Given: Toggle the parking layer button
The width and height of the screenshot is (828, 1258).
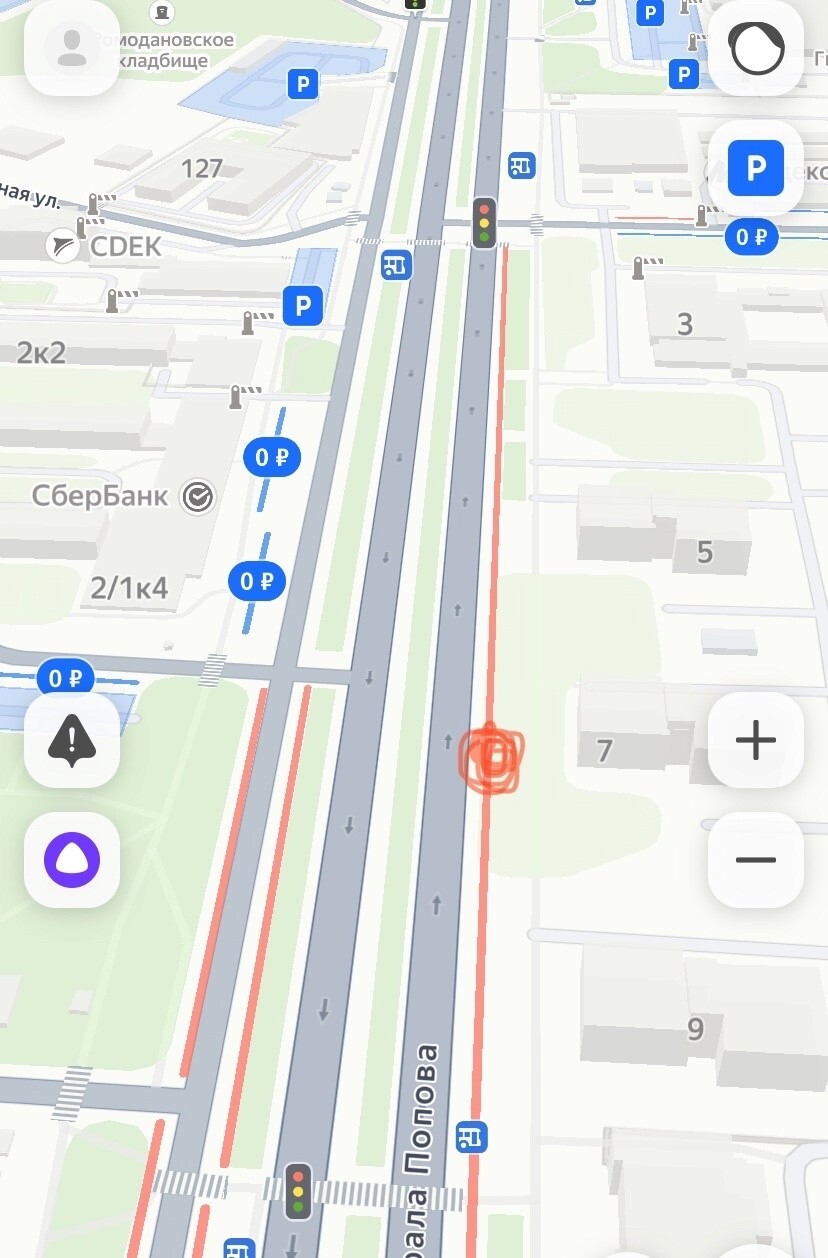Looking at the screenshot, I should pos(756,168).
